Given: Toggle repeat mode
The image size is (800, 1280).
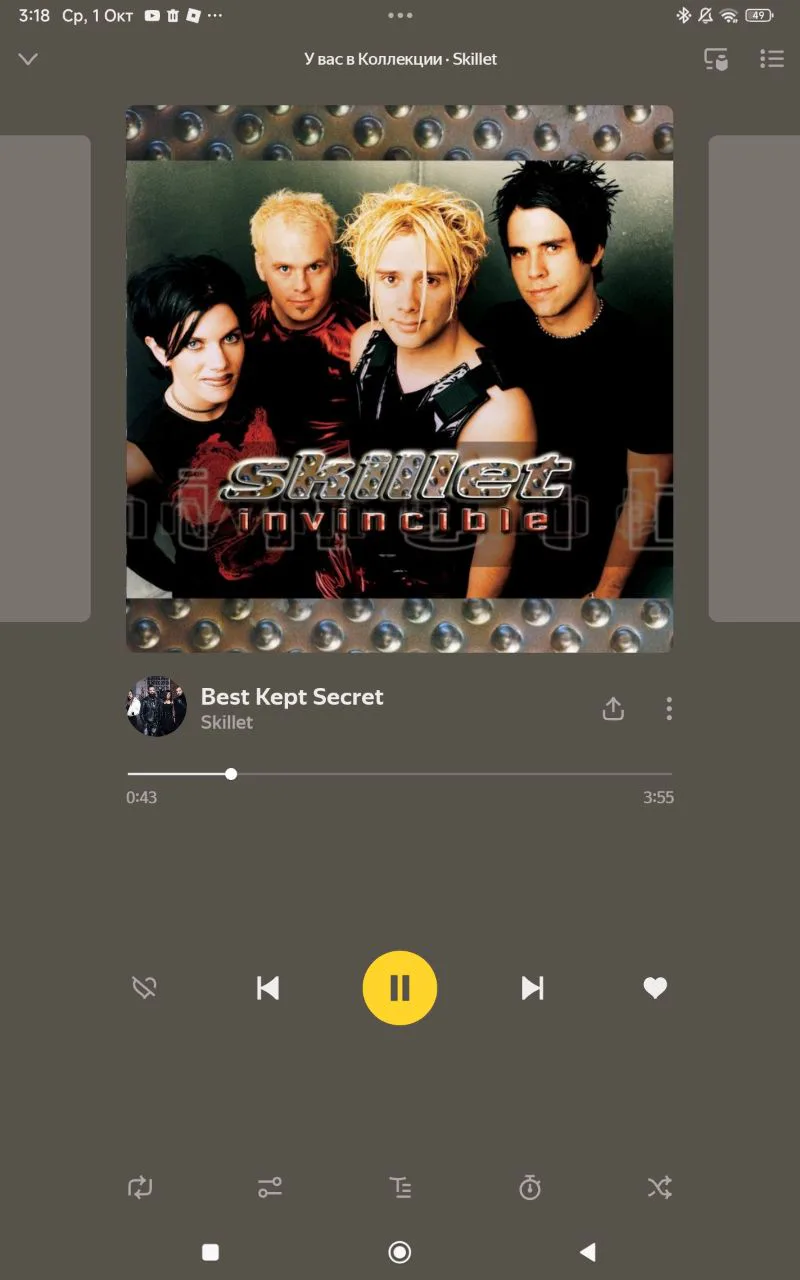Looking at the screenshot, I should tap(140, 1187).
